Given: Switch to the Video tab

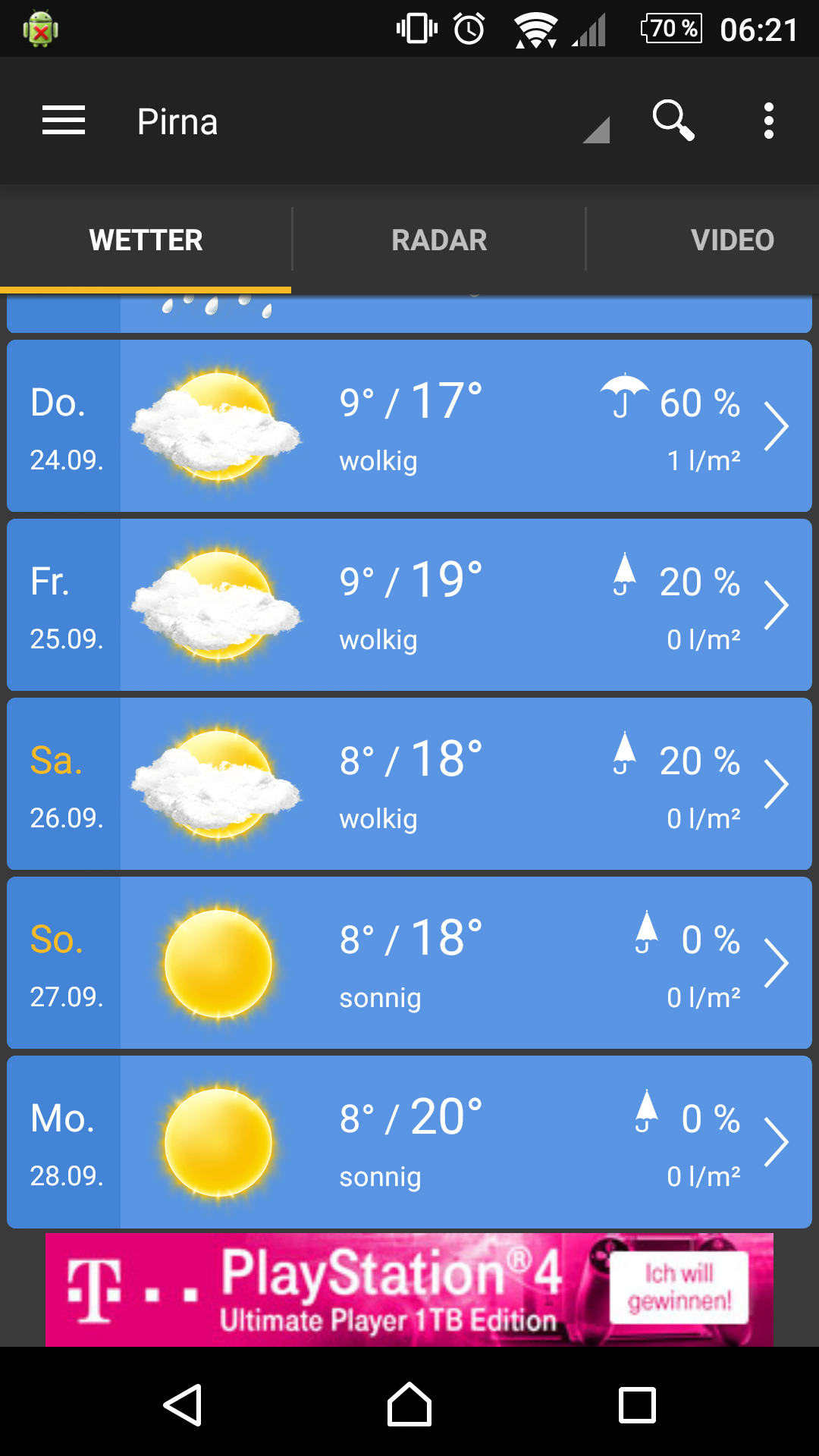Looking at the screenshot, I should [x=732, y=240].
